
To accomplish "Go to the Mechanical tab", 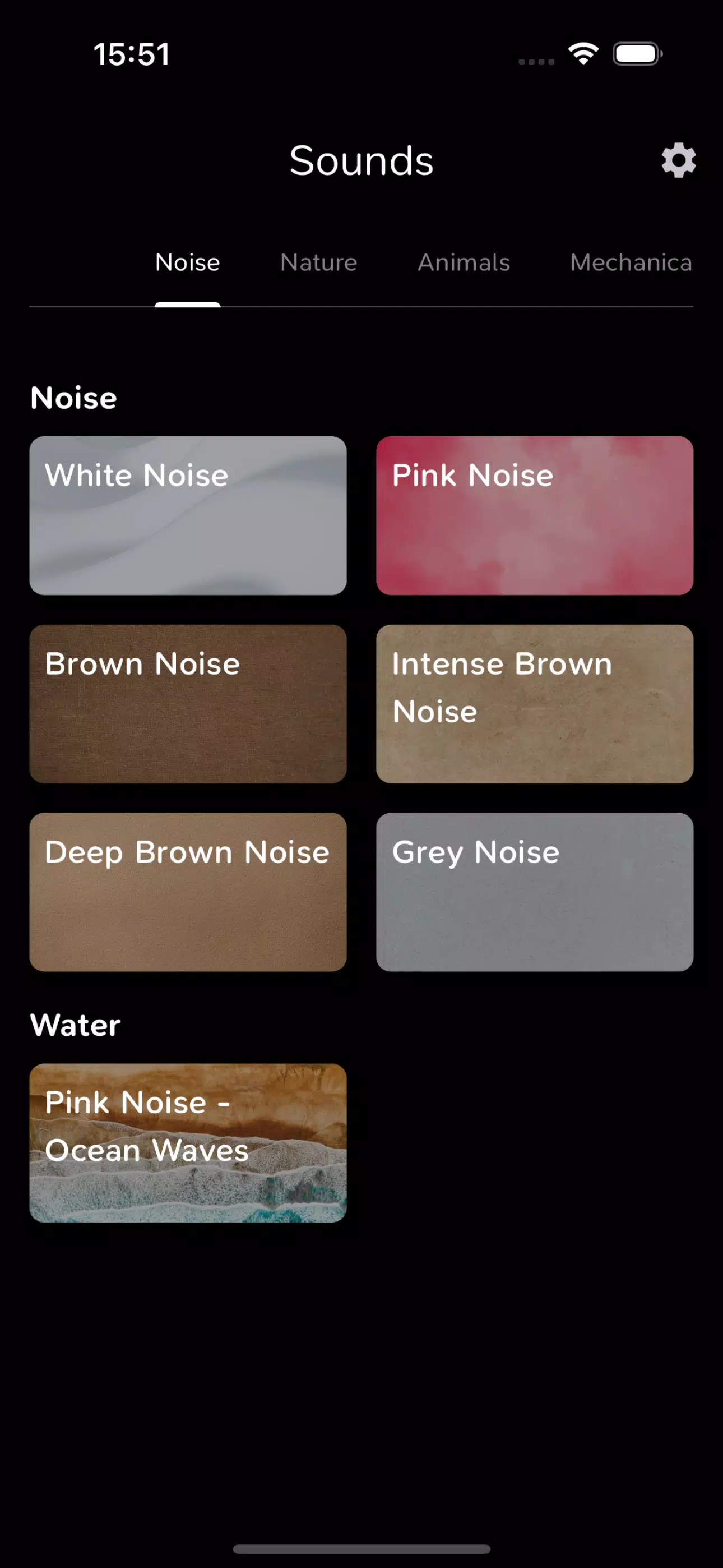I will coord(631,262).
